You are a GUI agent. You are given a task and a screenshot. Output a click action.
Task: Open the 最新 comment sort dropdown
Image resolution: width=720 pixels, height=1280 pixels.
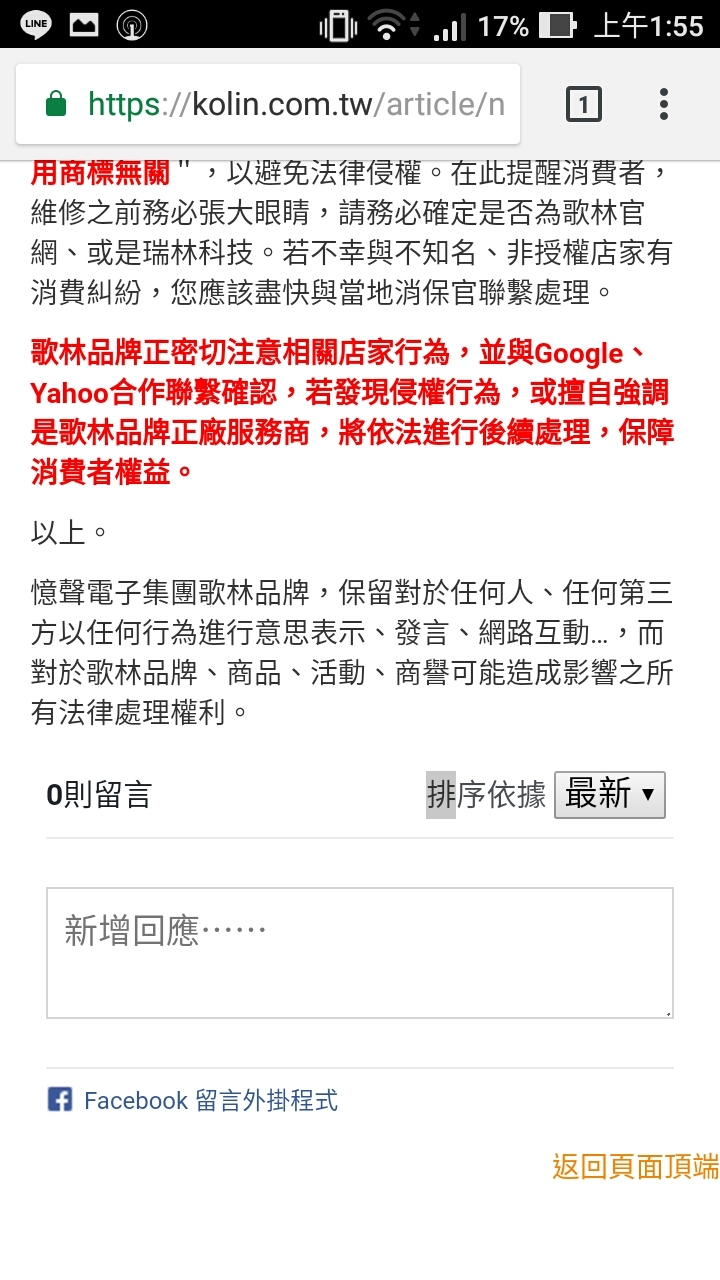[609, 795]
